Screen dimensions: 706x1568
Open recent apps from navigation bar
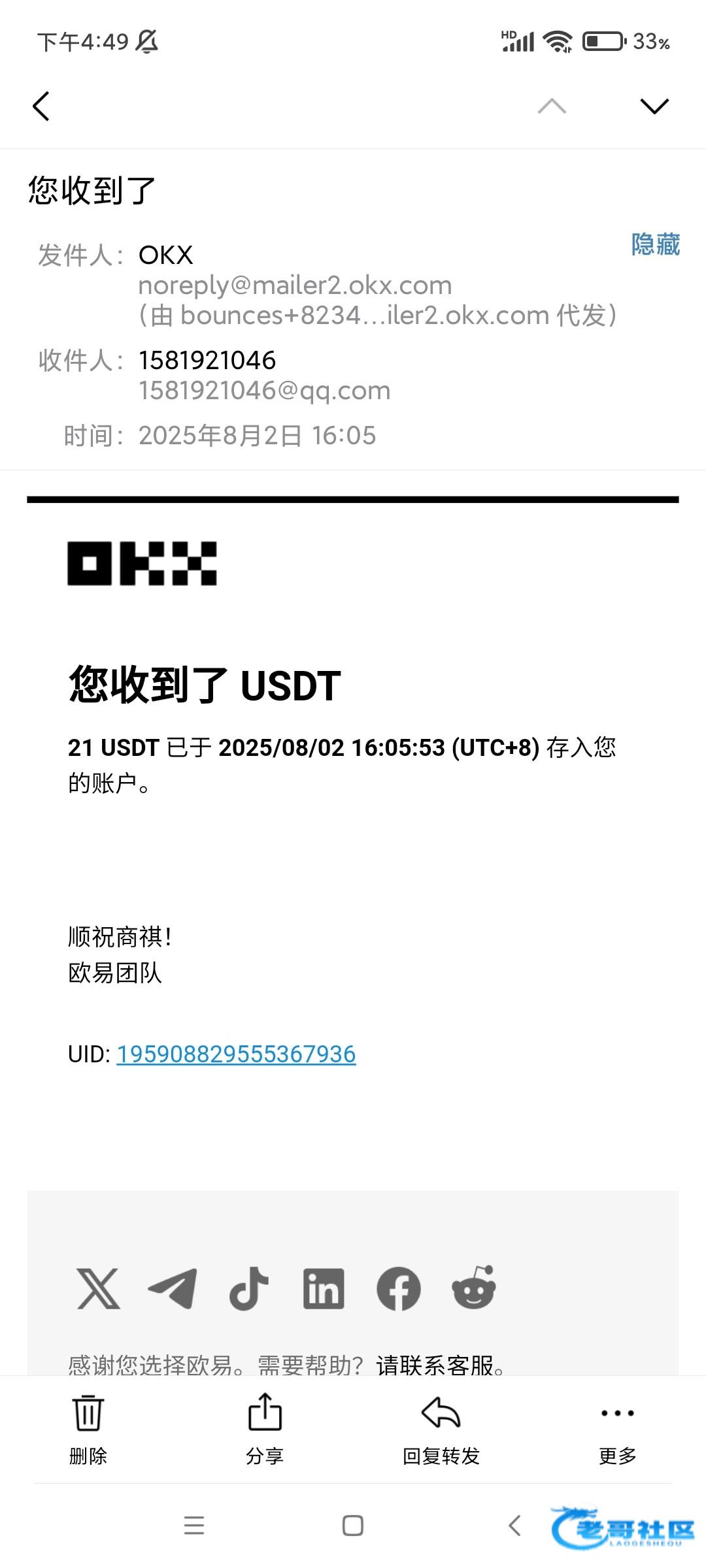pos(194,1526)
